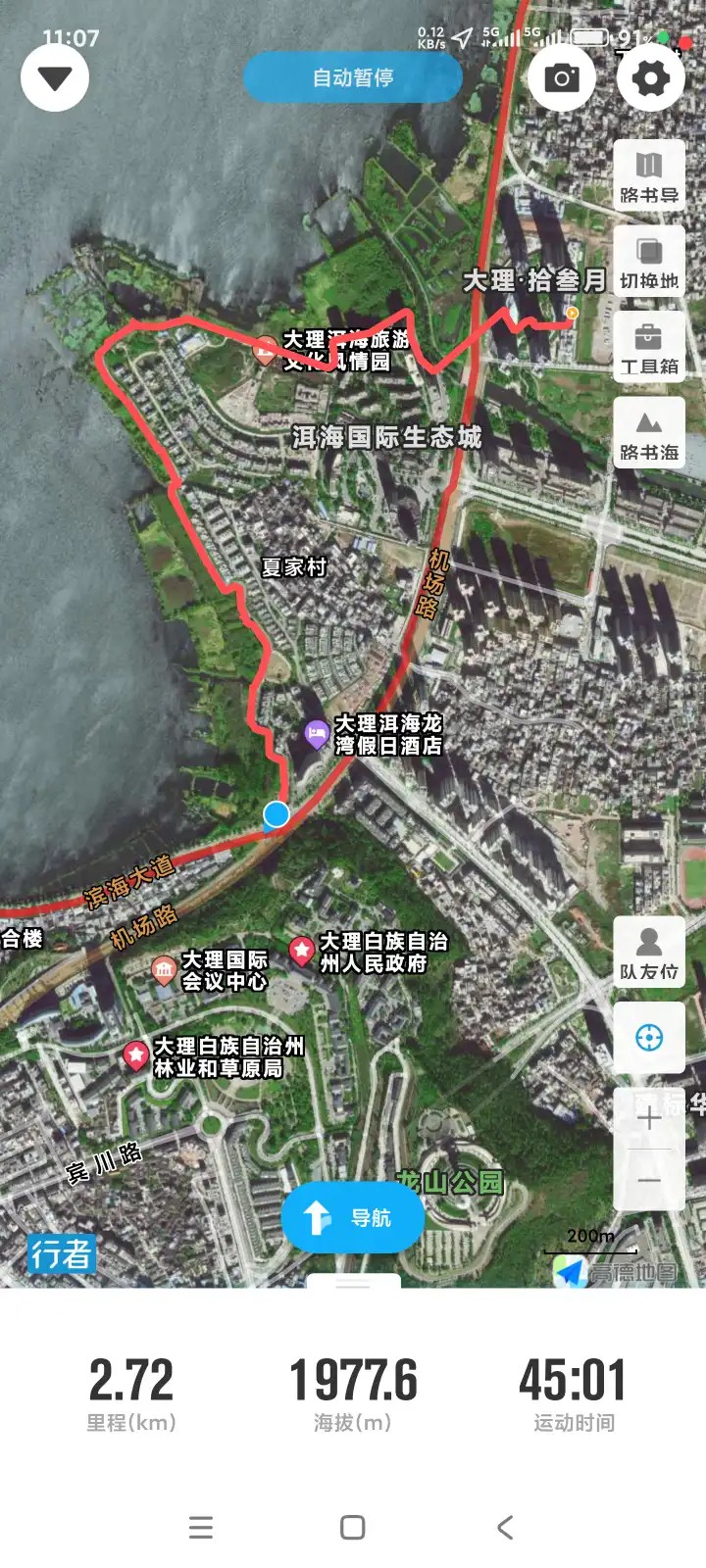Viewport: 706px width, 1568px height.
Task: Switch map type with 切换地
Action: [649, 261]
